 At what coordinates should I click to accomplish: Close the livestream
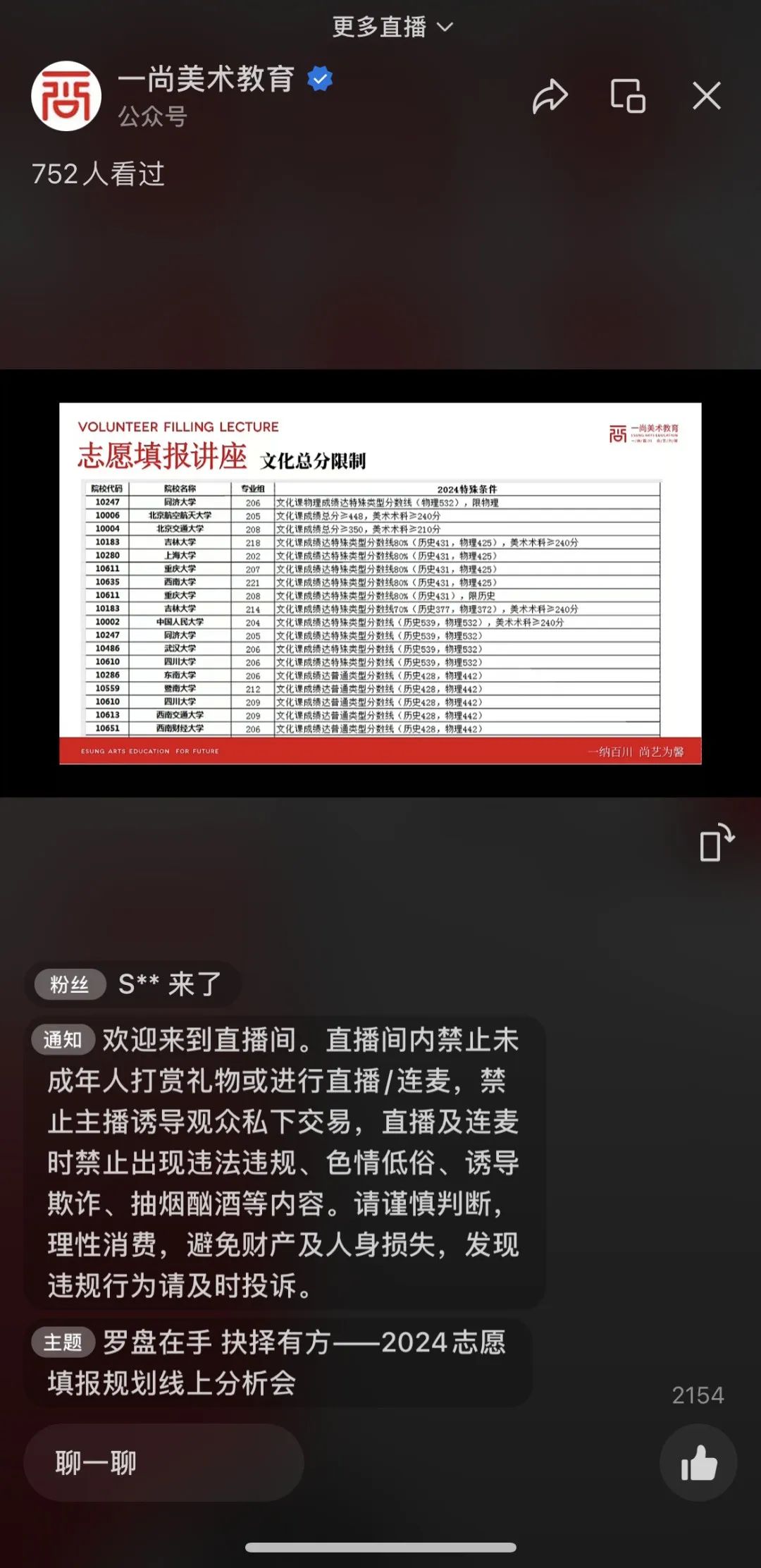pyautogui.click(x=706, y=96)
